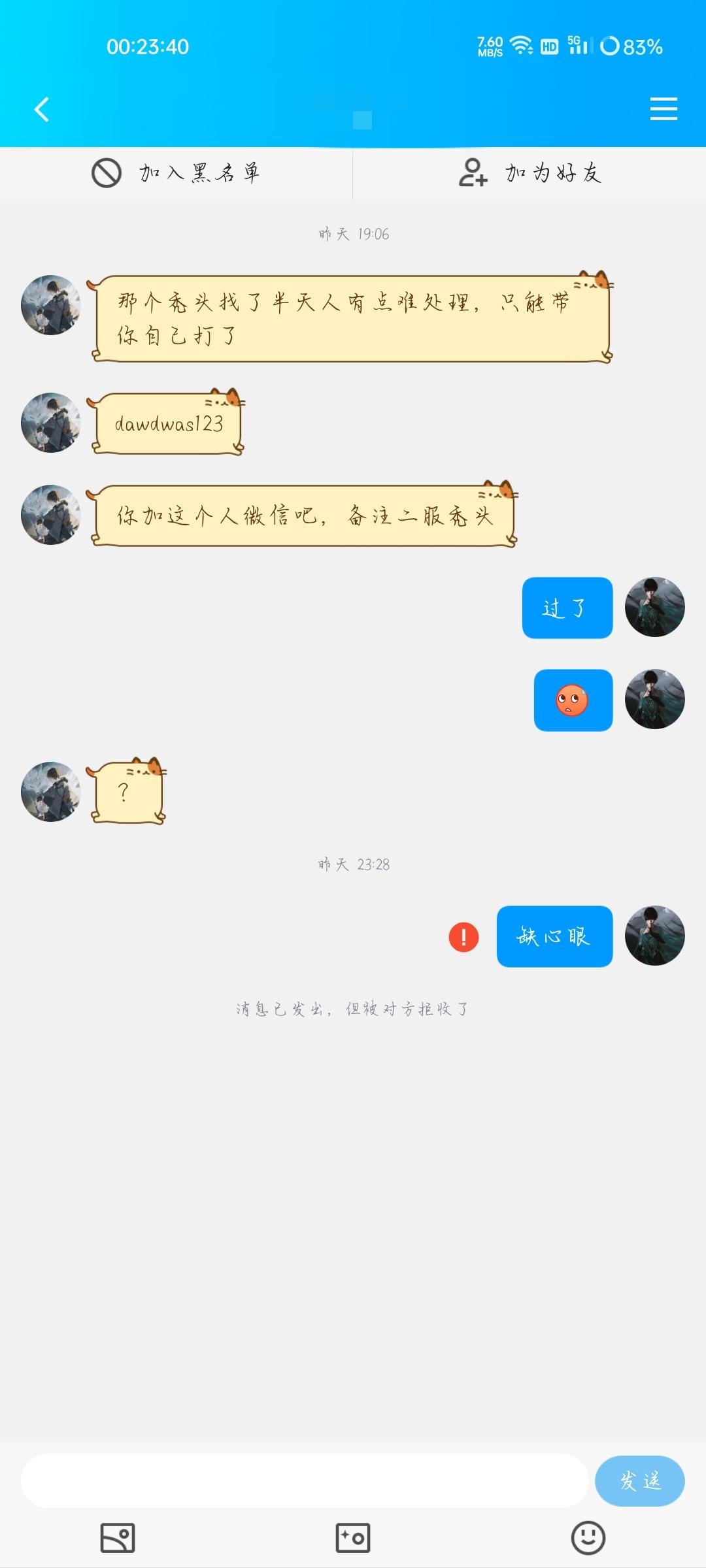Viewport: 706px width, 1568px height.
Task: Select the 过了 sent message bubble
Action: (x=566, y=607)
